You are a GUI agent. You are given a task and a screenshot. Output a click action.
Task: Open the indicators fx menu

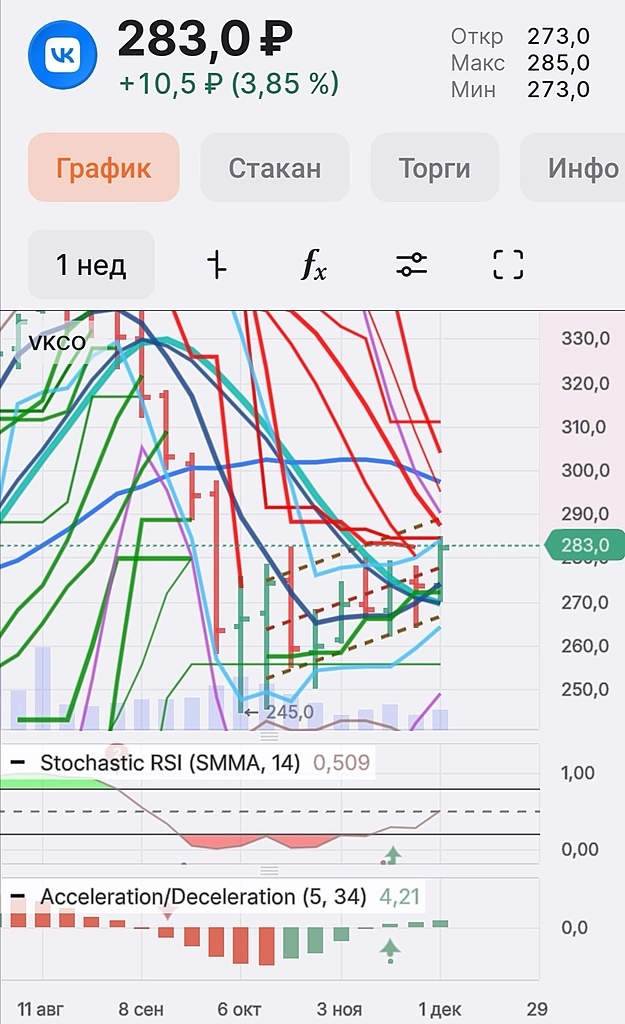(314, 265)
